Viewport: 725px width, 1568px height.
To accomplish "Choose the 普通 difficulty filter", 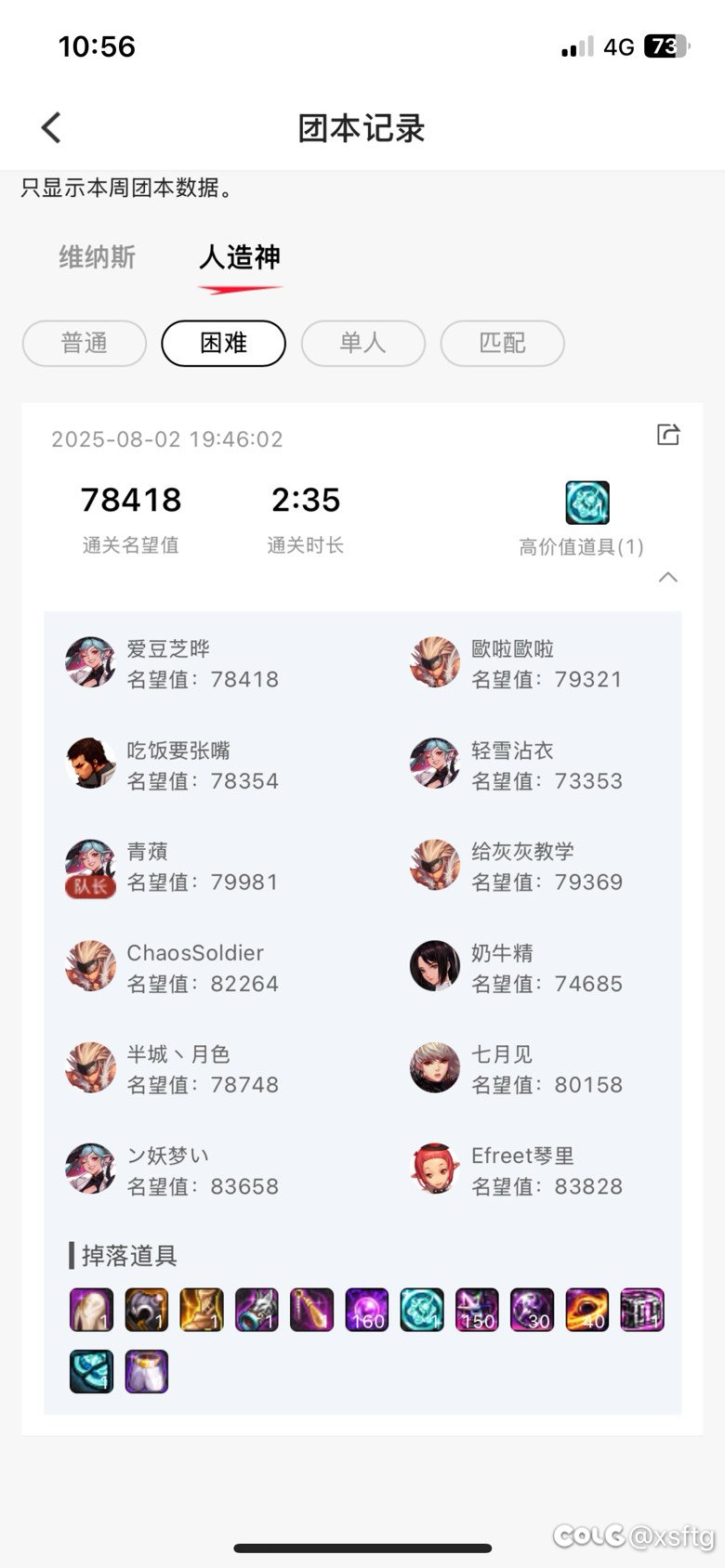I will click(85, 344).
